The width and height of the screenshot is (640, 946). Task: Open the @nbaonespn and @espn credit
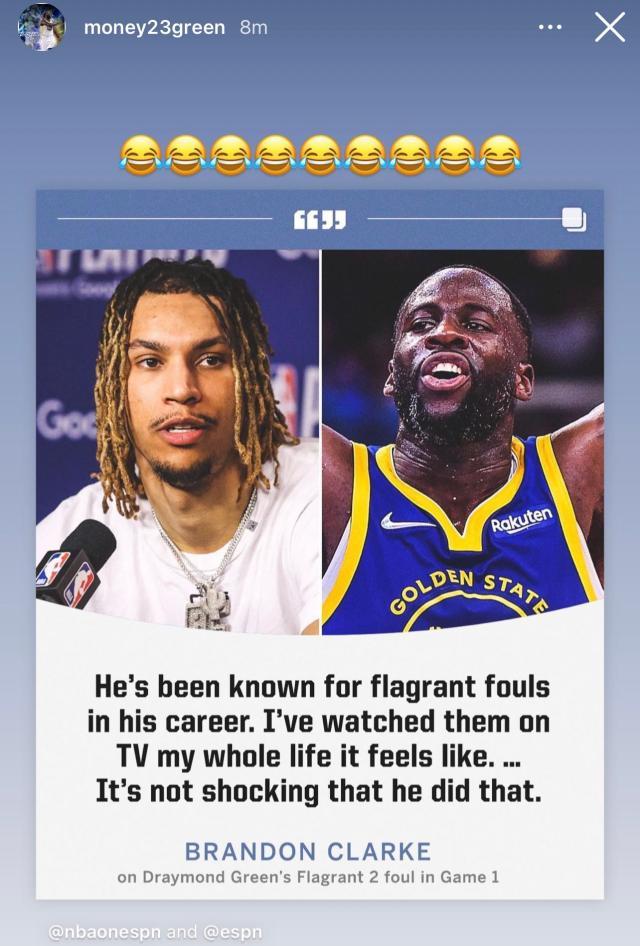pyautogui.click(x=155, y=931)
